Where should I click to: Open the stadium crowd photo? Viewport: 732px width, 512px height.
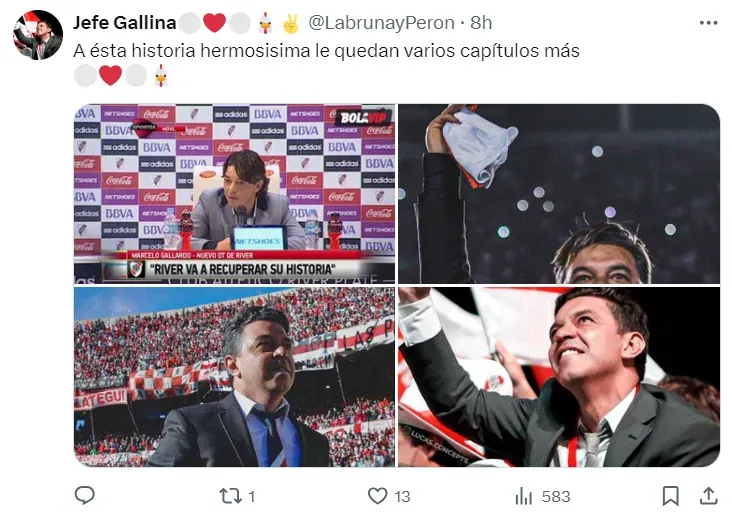[234, 377]
